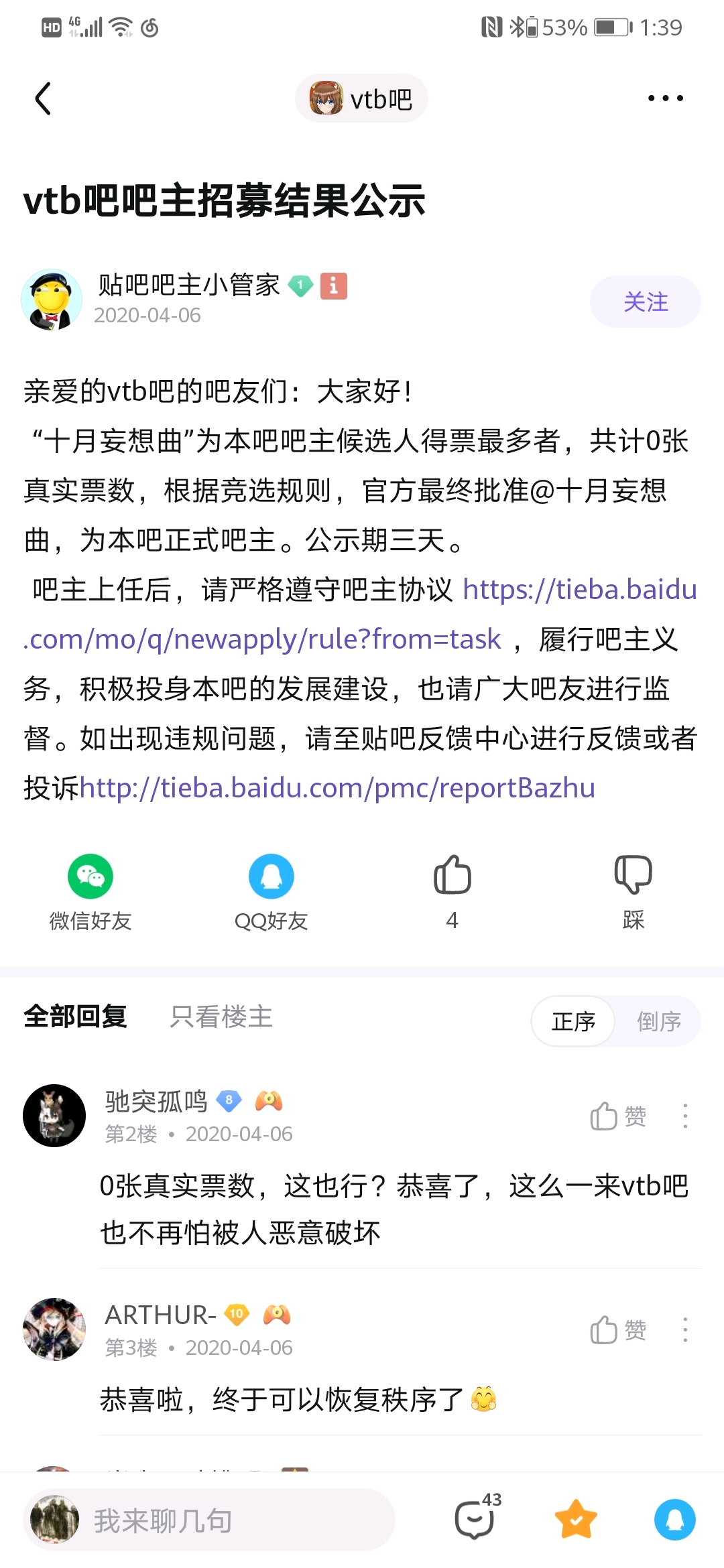Image resolution: width=724 pixels, height=1568 pixels.
Task: Go back using the top-left arrow
Action: pos(43,99)
